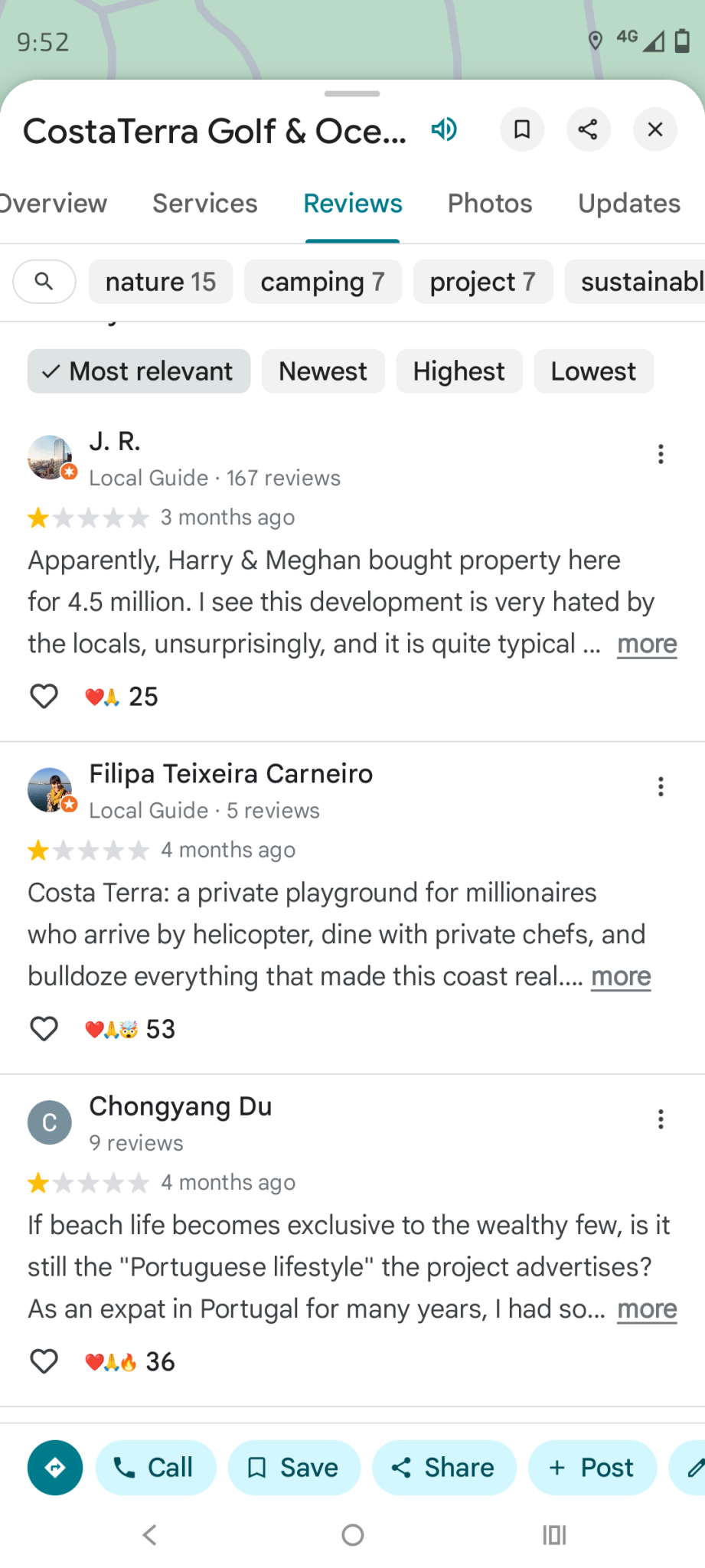Like Chongyang Du's review

44,1361
